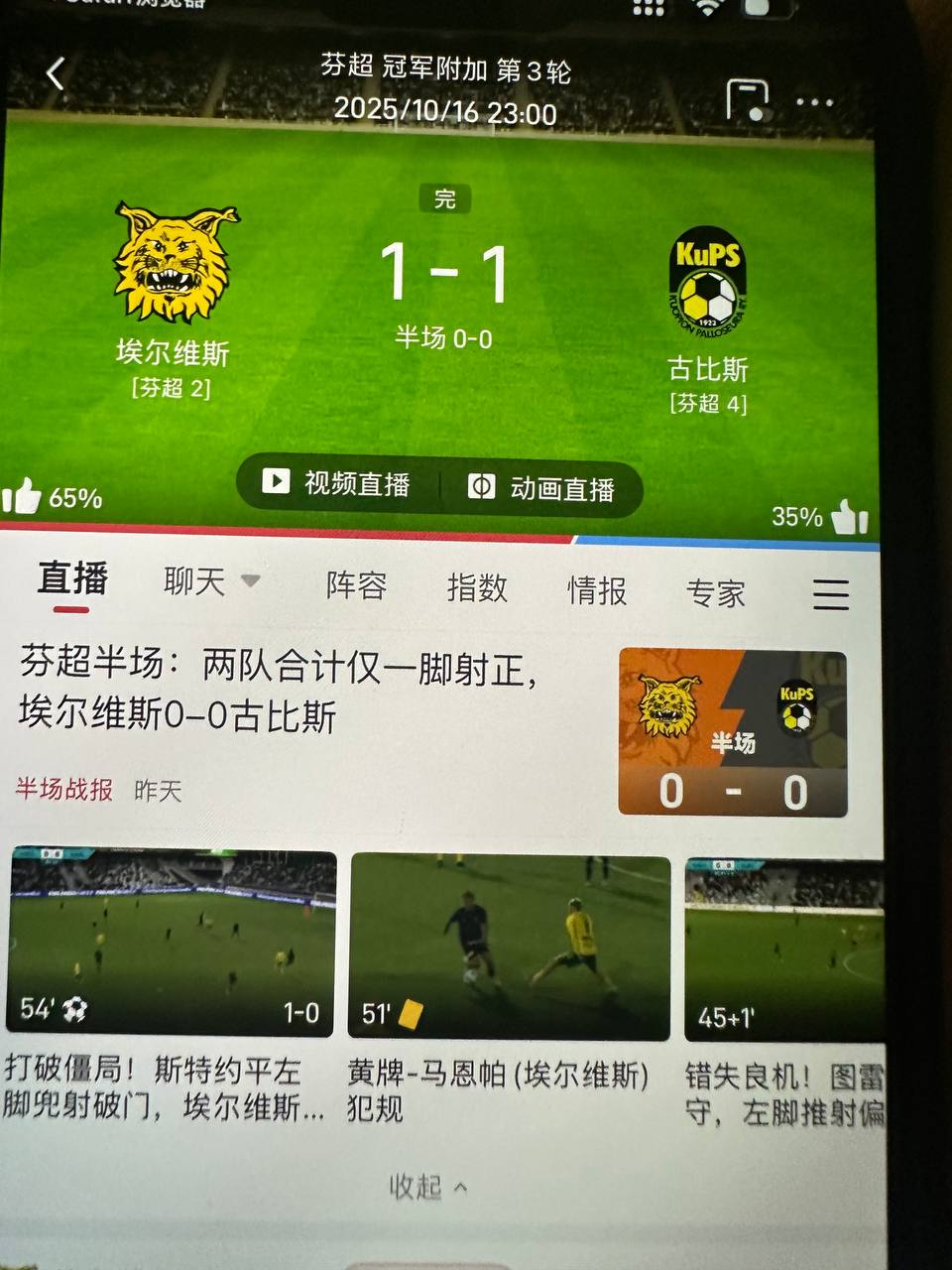The height and width of the screenshot is (1270, 952).
Task: Switch to the 聊天 tab
Action: click(x=195, y=581)
